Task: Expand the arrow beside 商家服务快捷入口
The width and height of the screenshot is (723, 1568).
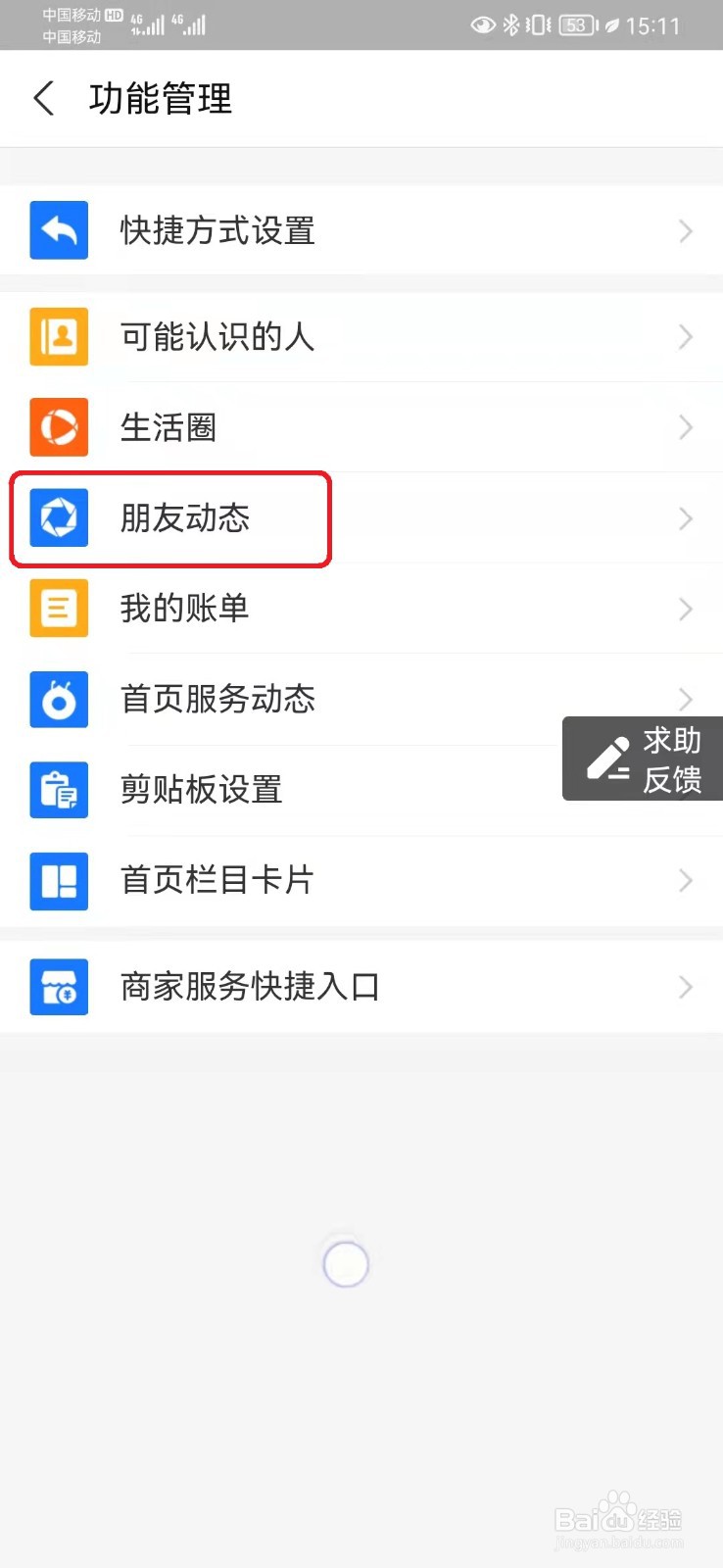Action: 685,987
